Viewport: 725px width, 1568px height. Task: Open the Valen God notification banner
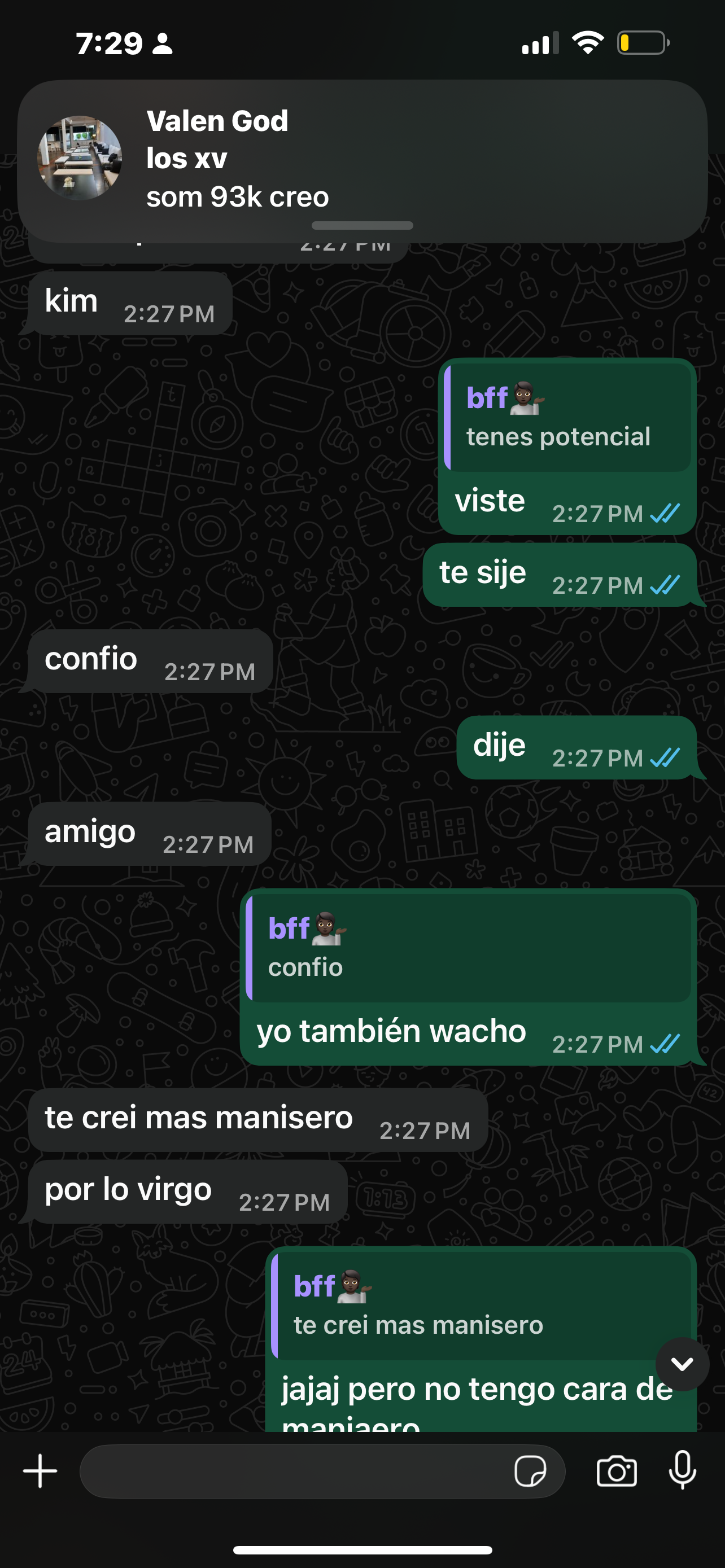pyautogui.click(x=362, y=160)
